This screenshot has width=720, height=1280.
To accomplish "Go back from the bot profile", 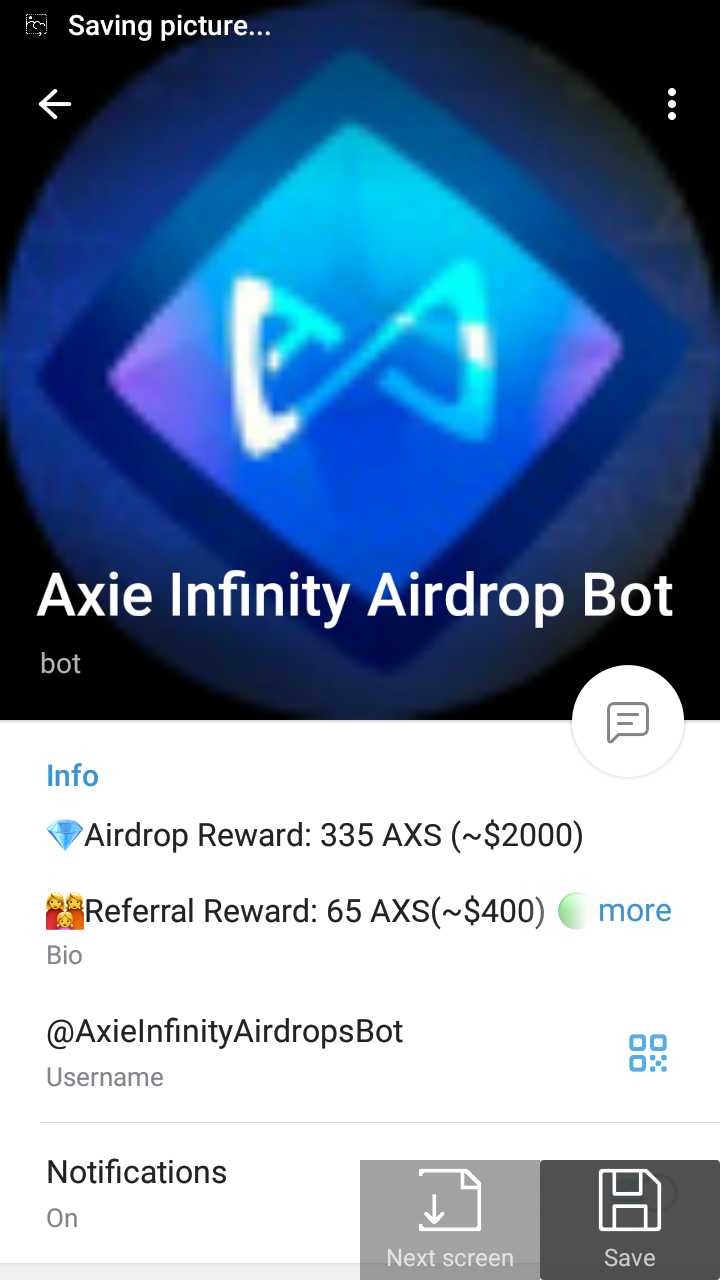I will (x=55, y=104).
